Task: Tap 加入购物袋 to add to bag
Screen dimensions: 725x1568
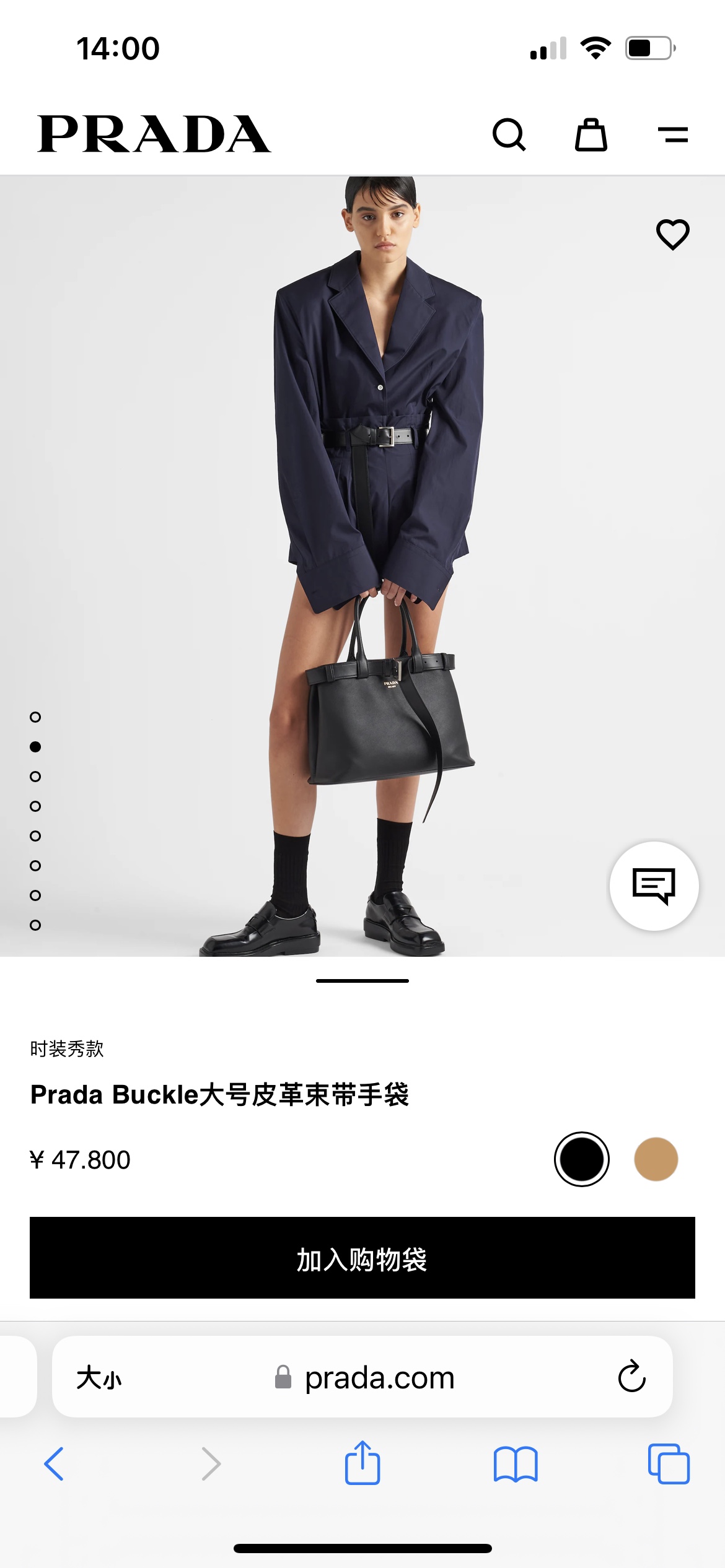Action: pos(362,1258)
